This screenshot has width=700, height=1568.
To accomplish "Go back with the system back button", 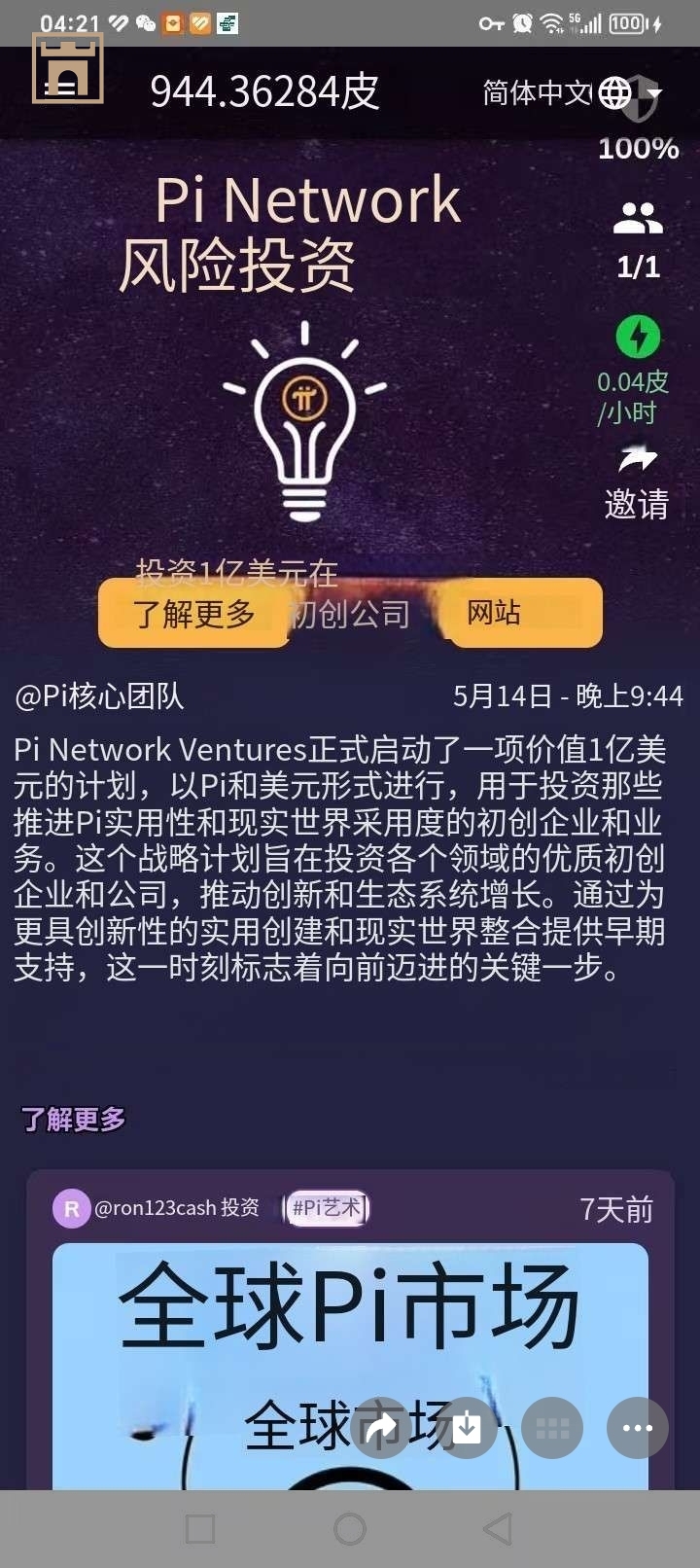I will [498, 1529].
